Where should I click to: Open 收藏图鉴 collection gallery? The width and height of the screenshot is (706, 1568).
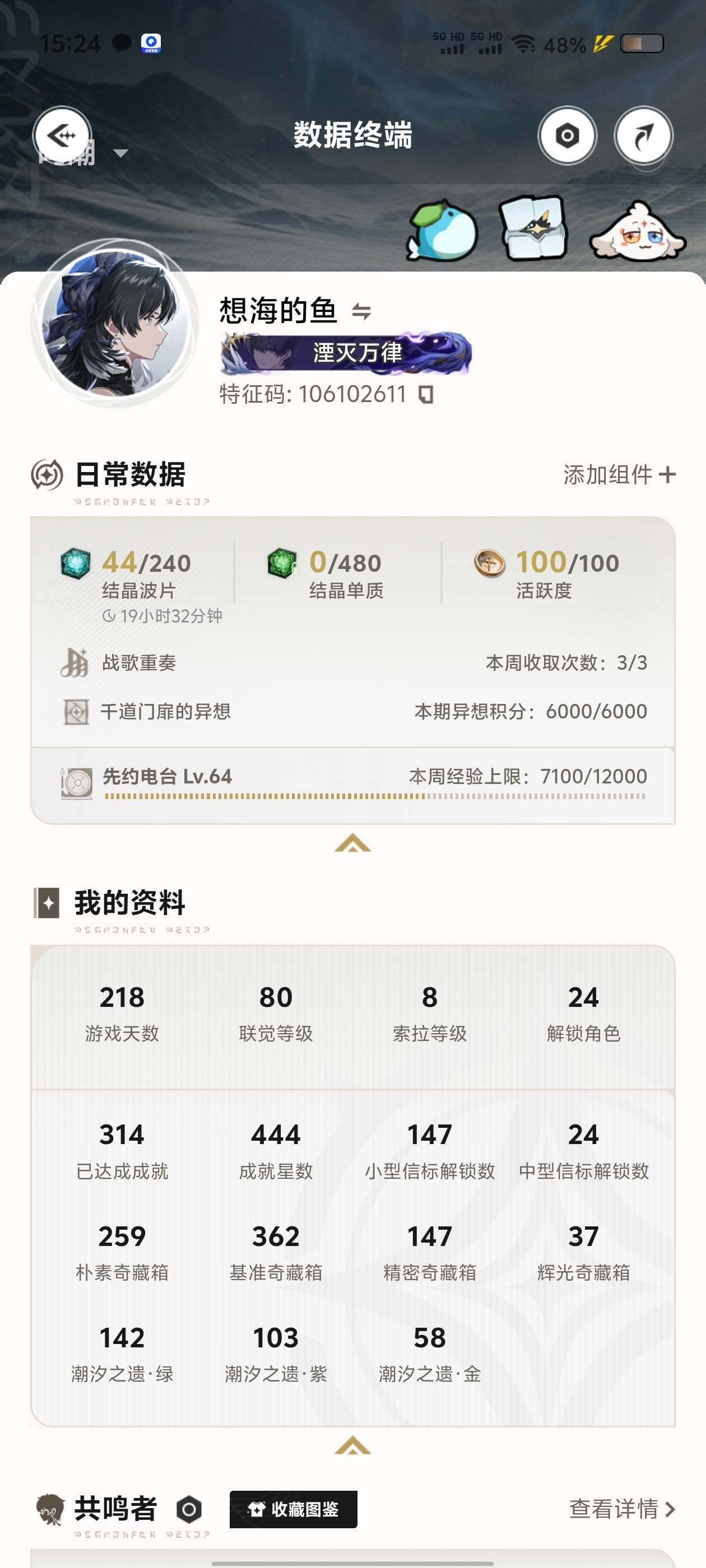293,1509
